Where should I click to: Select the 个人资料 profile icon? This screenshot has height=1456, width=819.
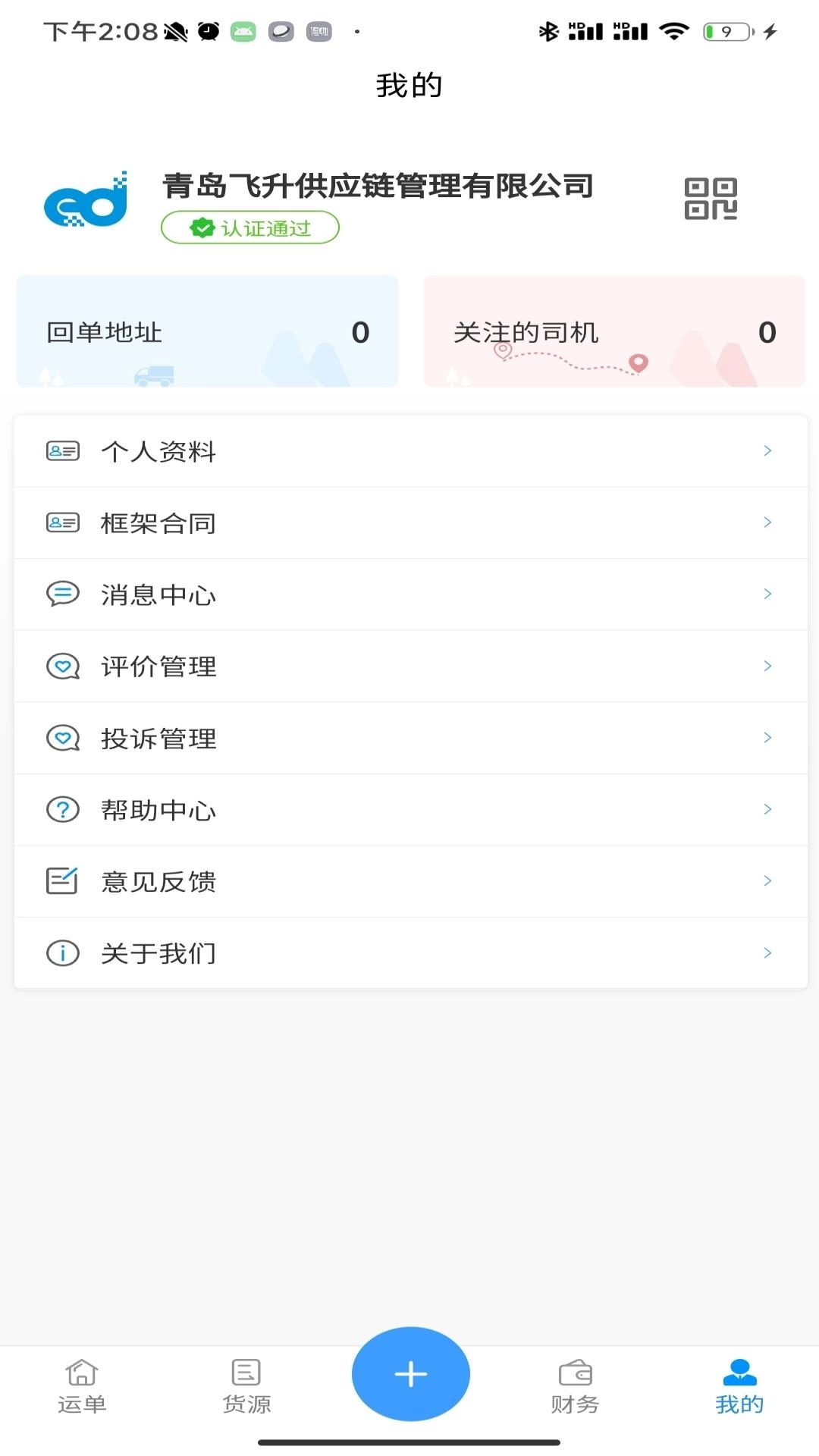[x=63, y=450]
